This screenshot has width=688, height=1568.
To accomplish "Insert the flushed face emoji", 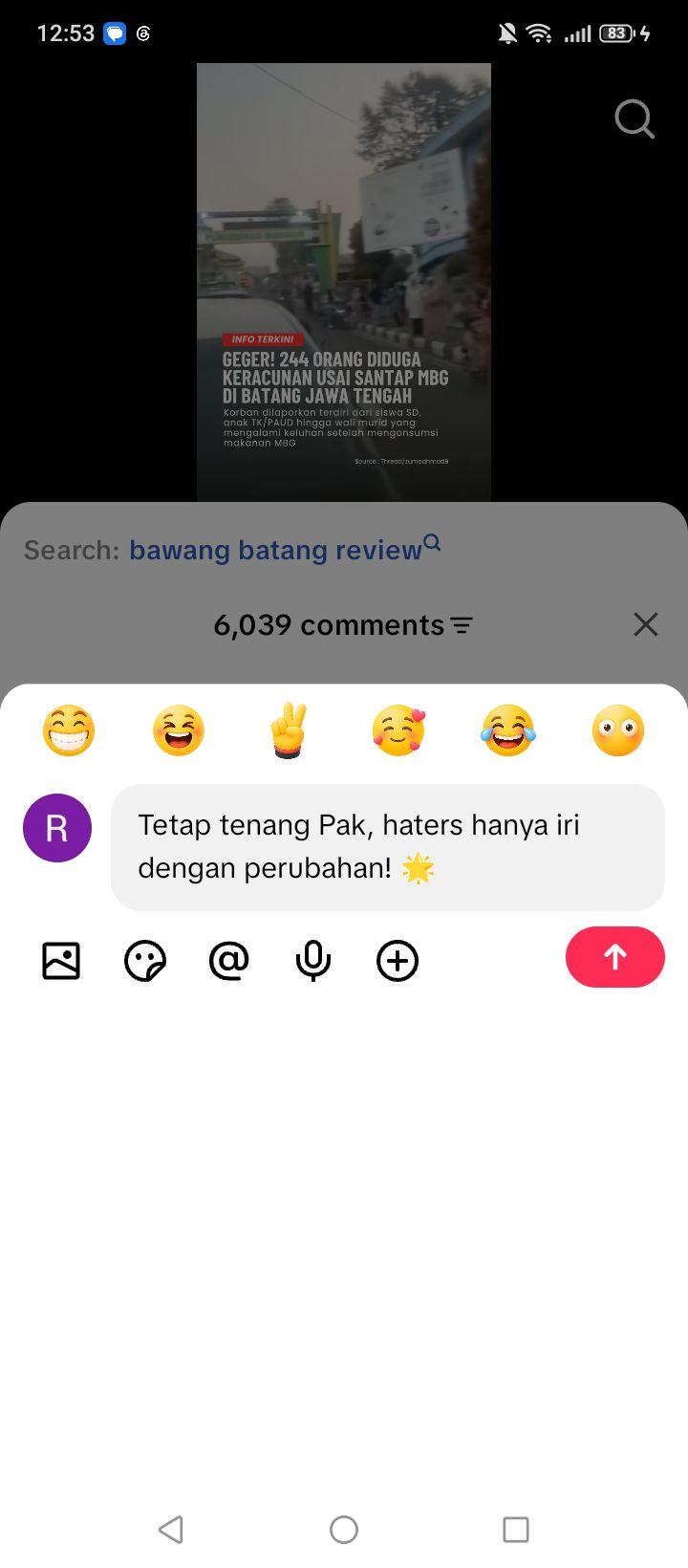I will click(618, 731).
